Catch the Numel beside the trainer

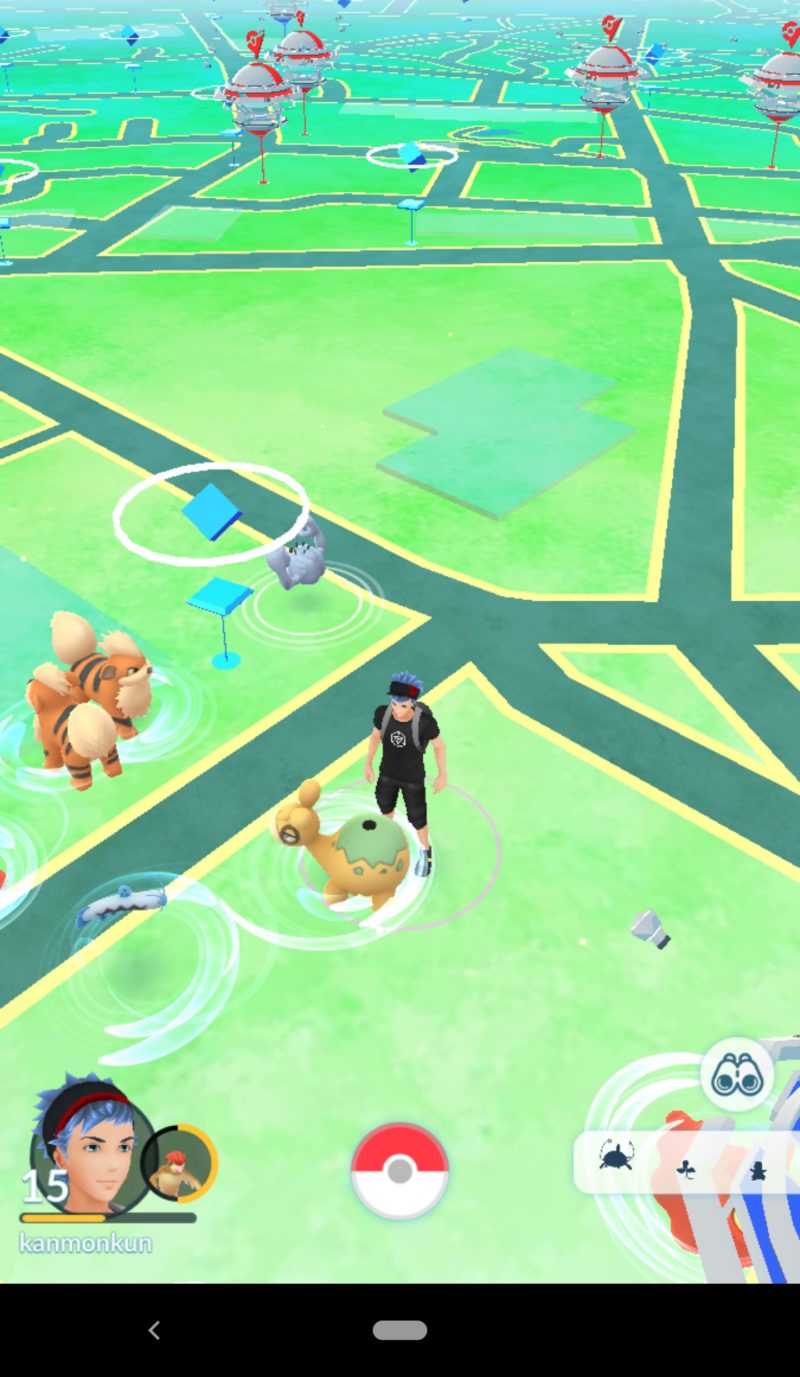coord(345,847)
